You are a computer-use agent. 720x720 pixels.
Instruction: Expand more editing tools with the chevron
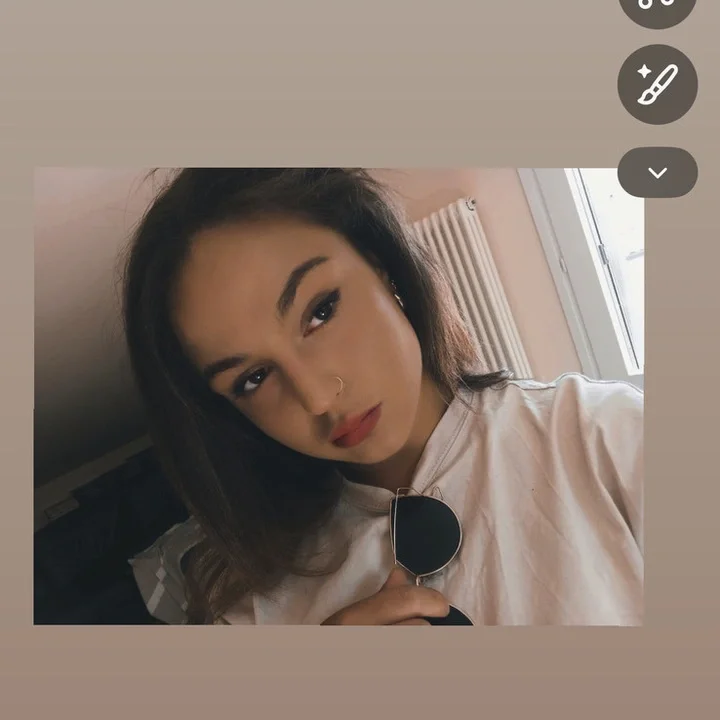pos(657,172)
